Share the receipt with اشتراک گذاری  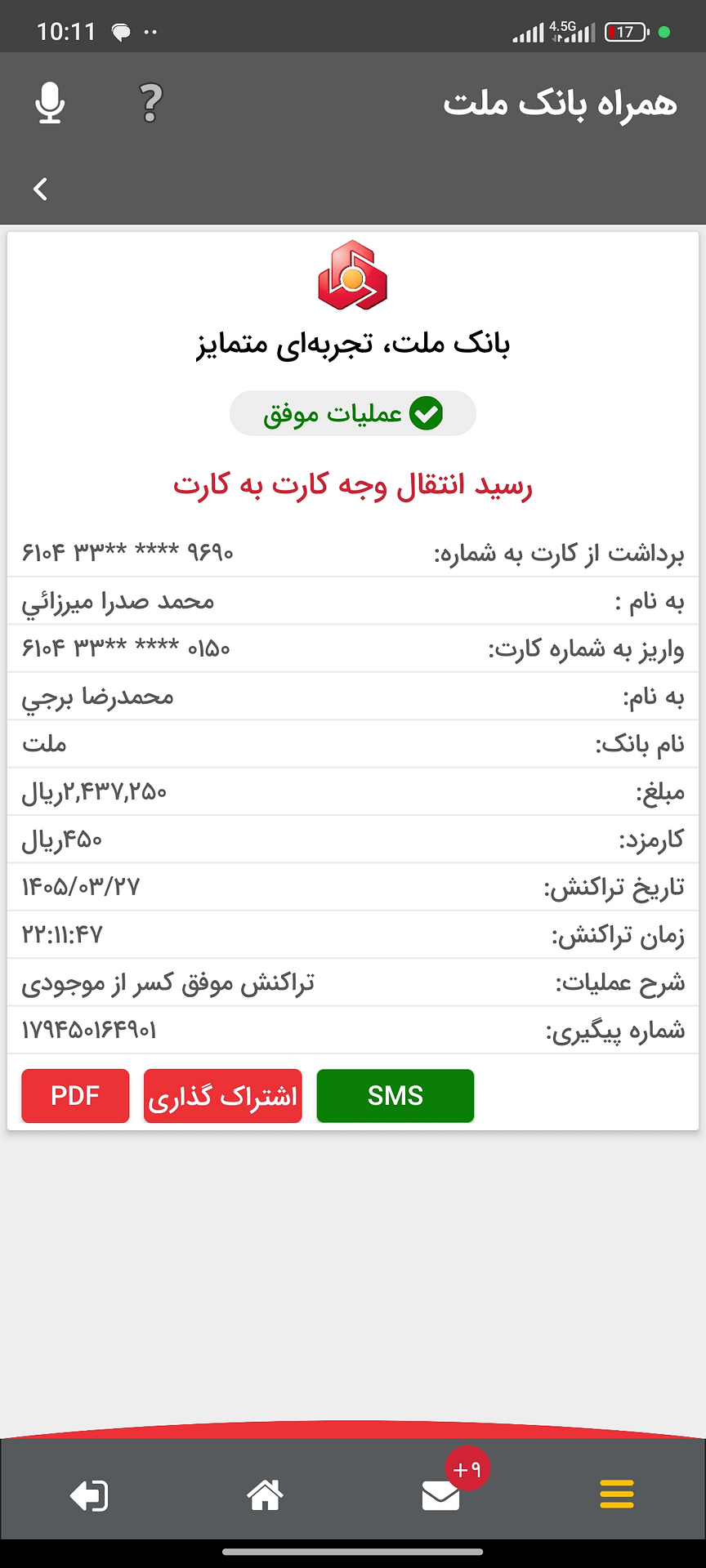(223, 1096)
